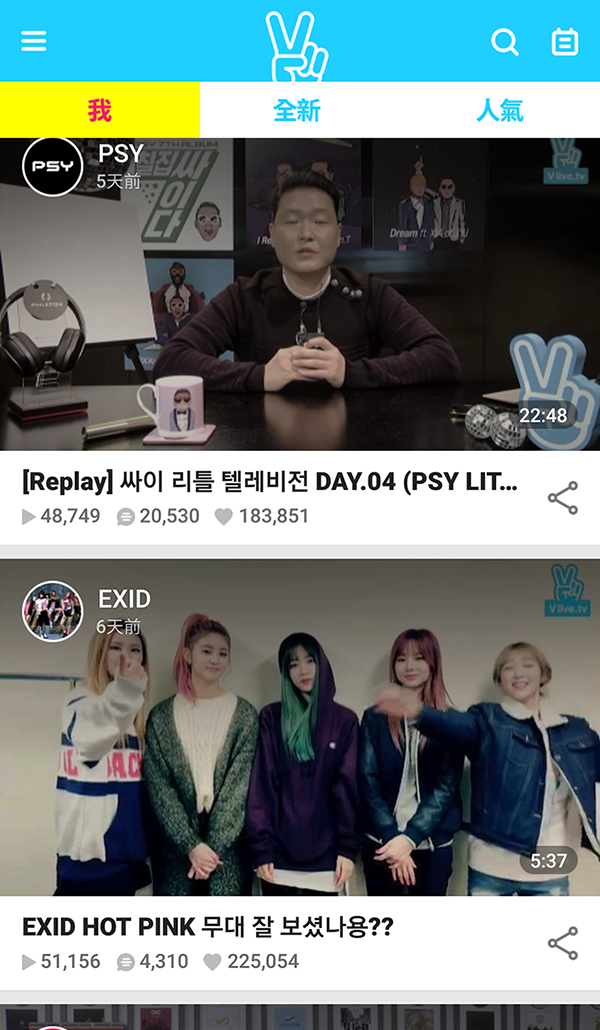Open the [Replay] PSY video title
This screenshot has width=600, height=1030.
coord(270,482)
